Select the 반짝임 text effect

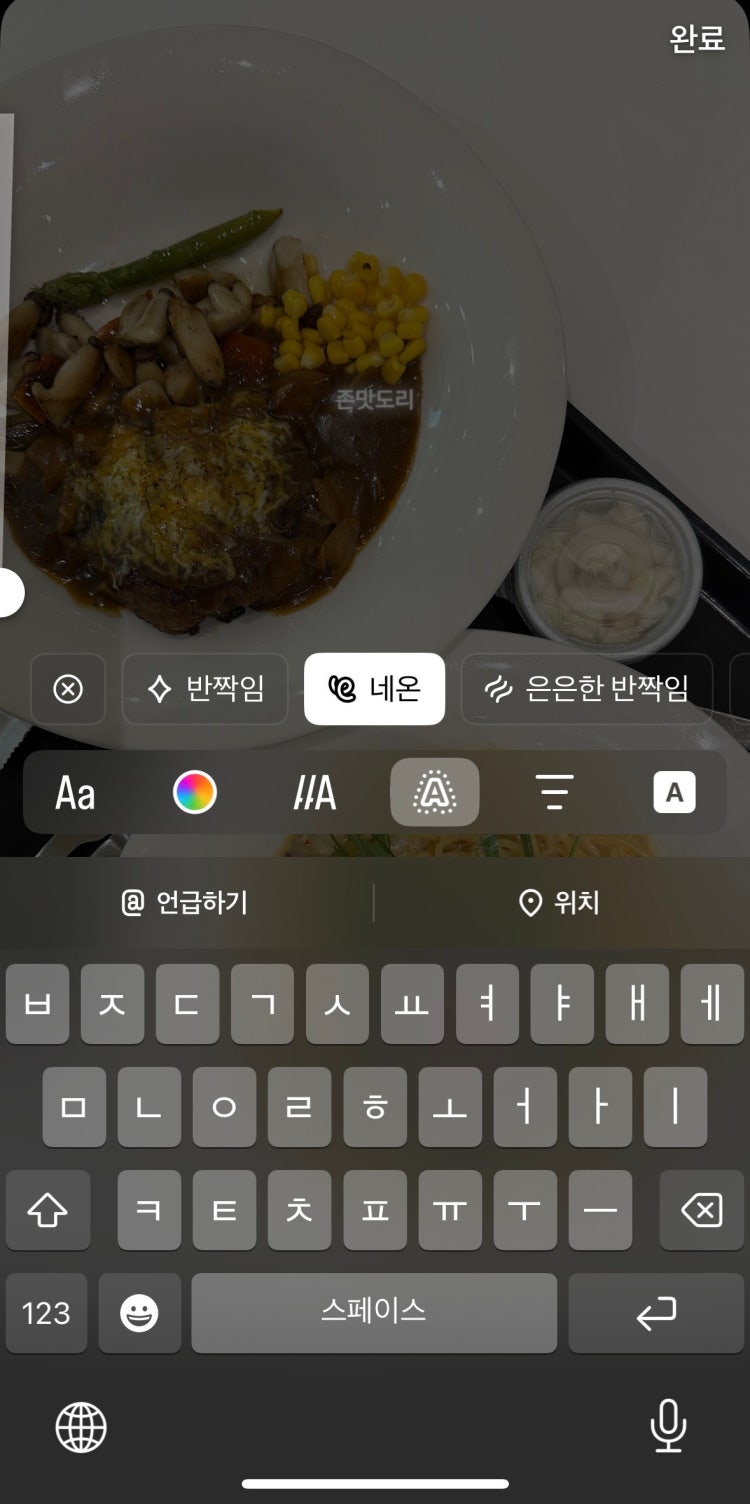coord(205,689)
